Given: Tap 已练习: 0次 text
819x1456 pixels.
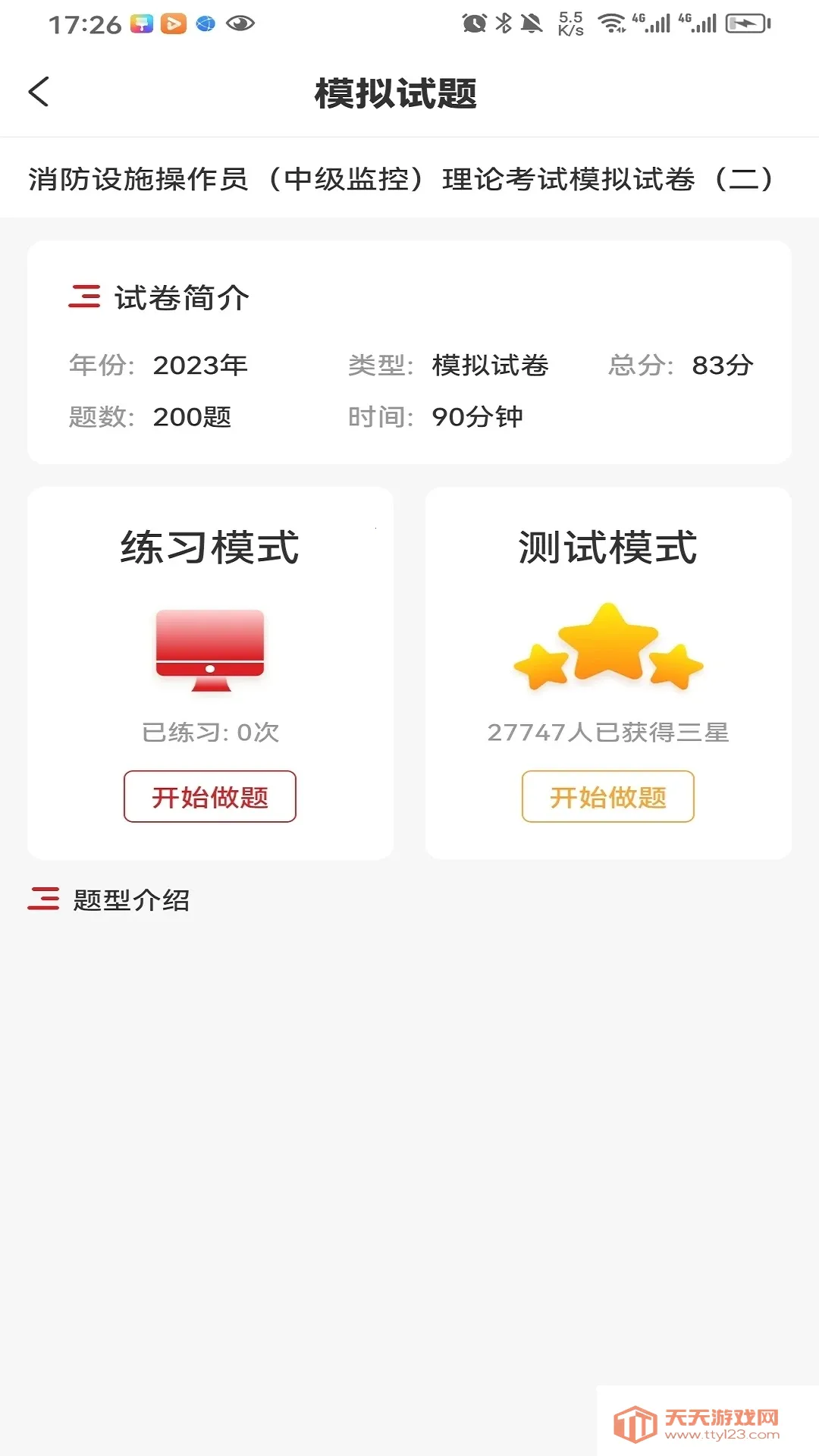Looking at the screenshot, I should [x=210, y=733].
